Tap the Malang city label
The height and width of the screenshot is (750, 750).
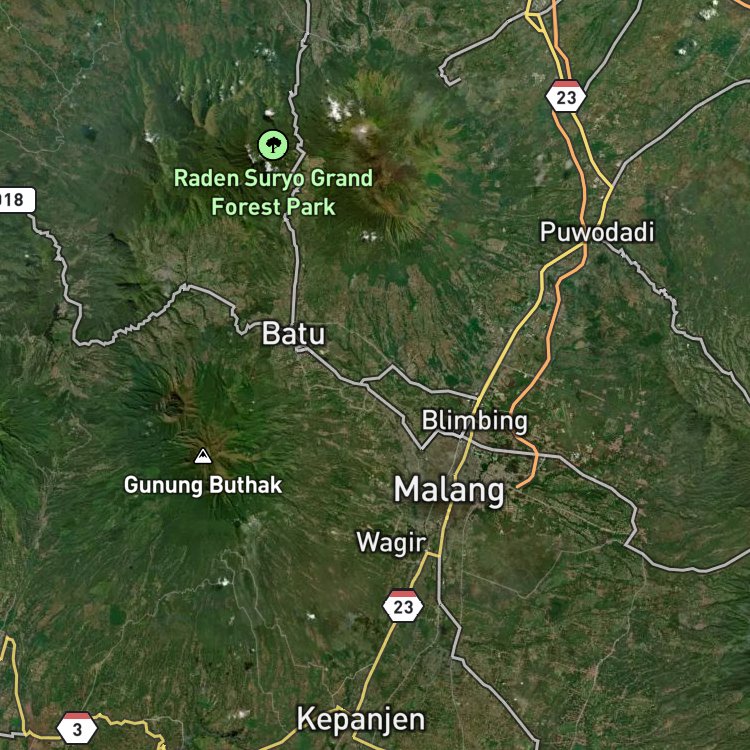tap(449, 490)
